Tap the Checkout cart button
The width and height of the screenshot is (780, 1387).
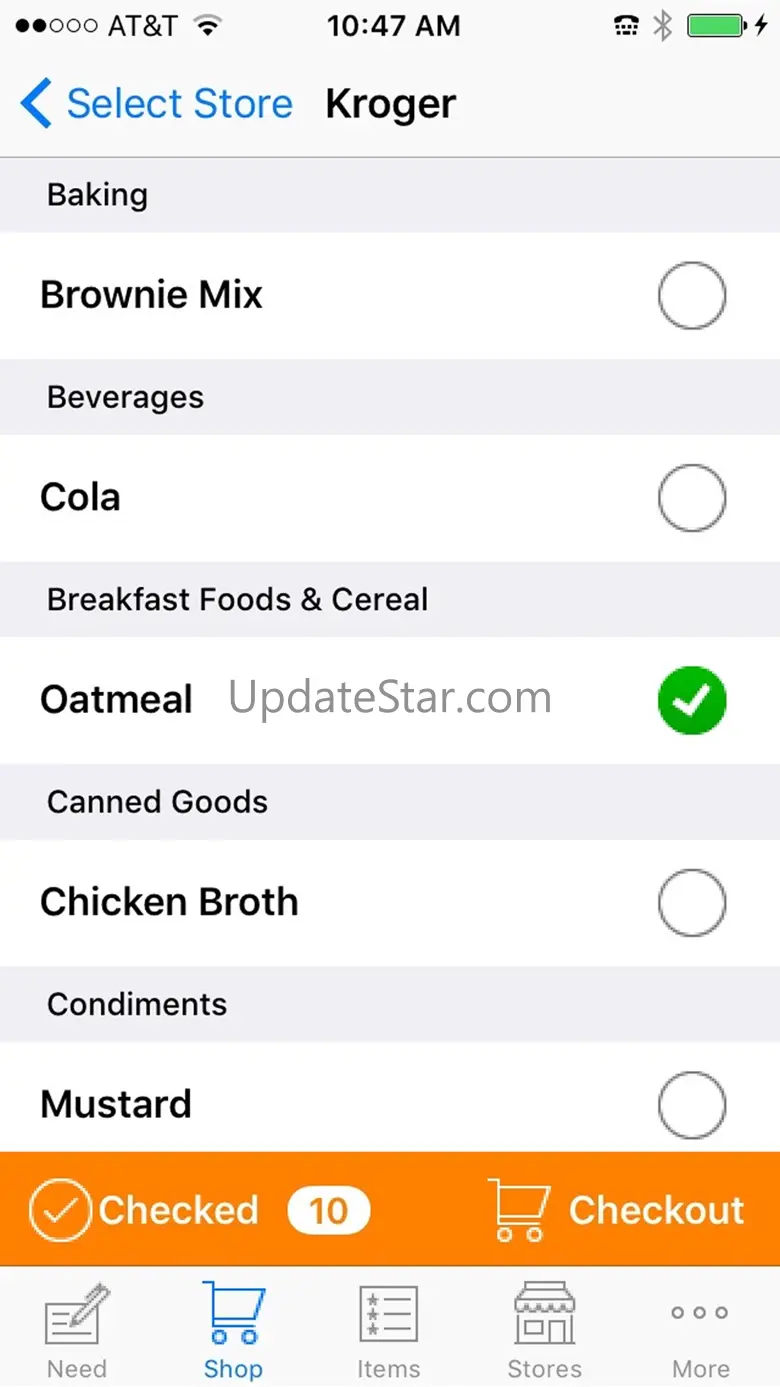[617, 1210]
